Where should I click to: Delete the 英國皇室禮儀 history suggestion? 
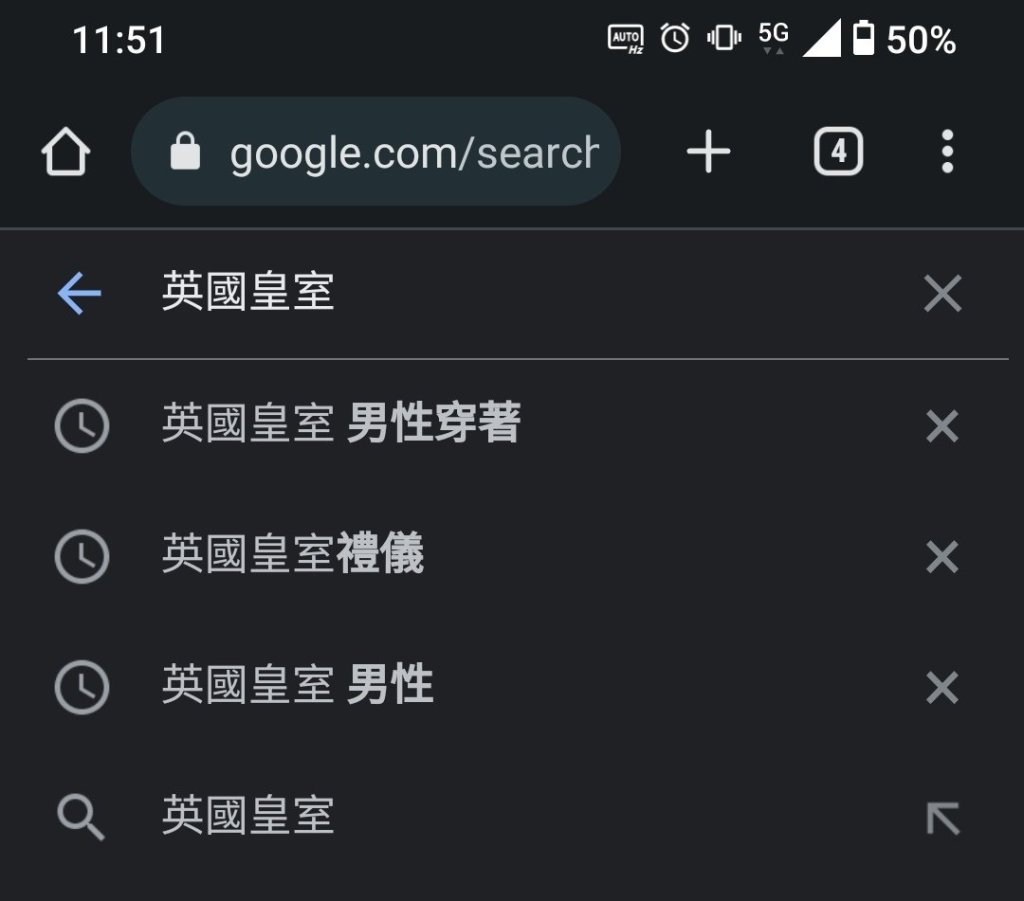pos(942,557)
